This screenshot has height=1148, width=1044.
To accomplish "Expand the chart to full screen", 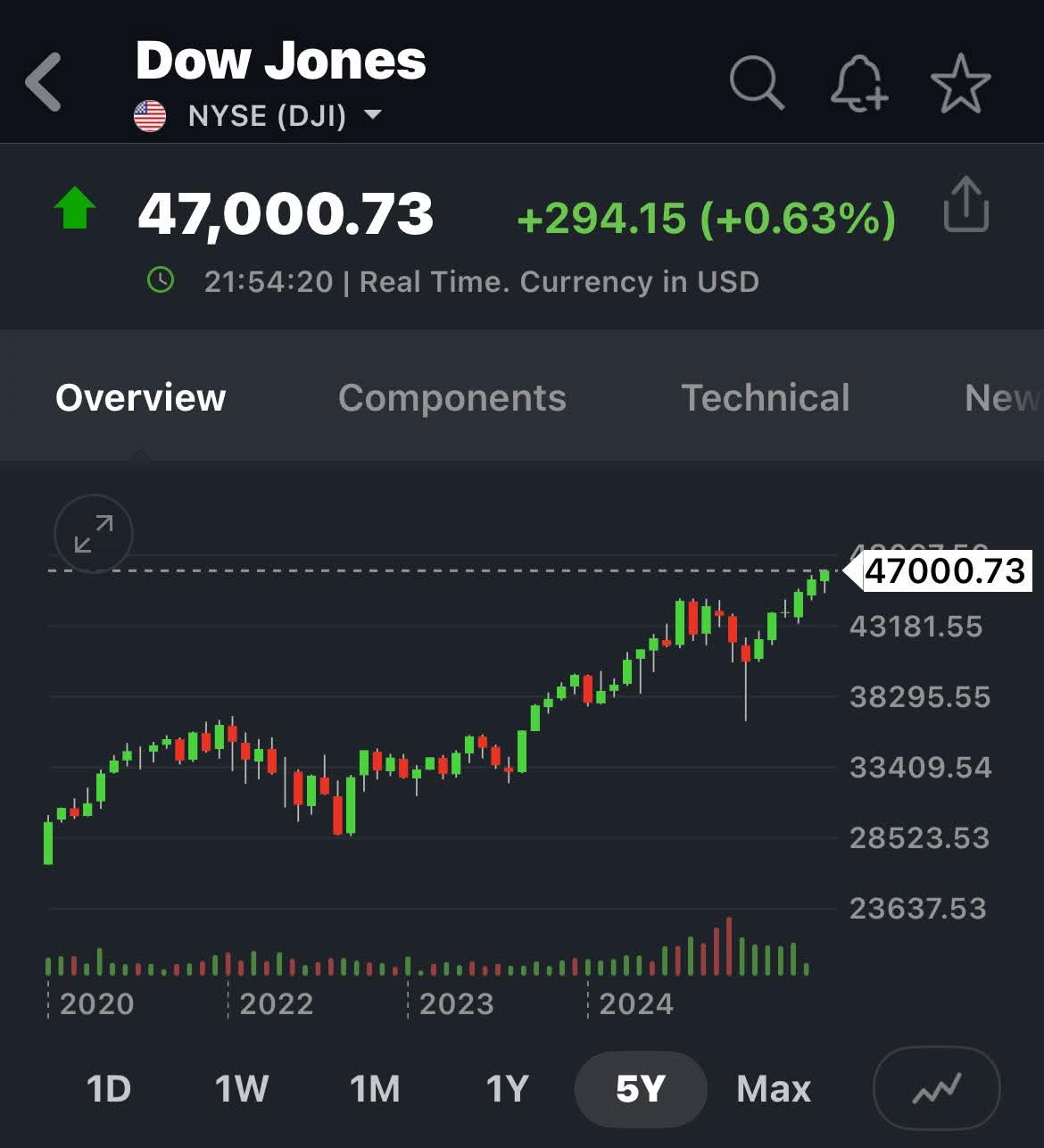I will click(x=94, y=534).
